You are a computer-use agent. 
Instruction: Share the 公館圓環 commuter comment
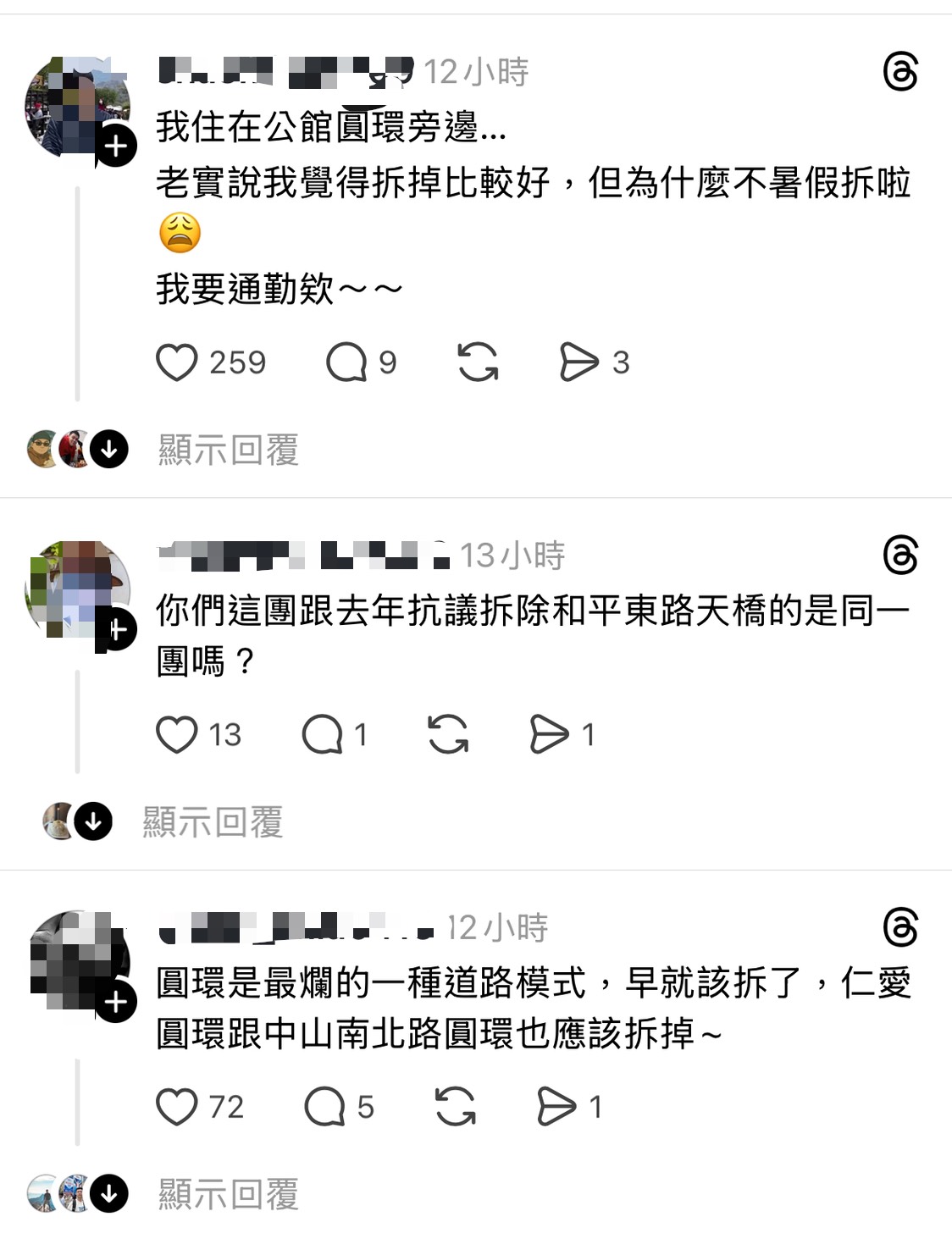579,362
